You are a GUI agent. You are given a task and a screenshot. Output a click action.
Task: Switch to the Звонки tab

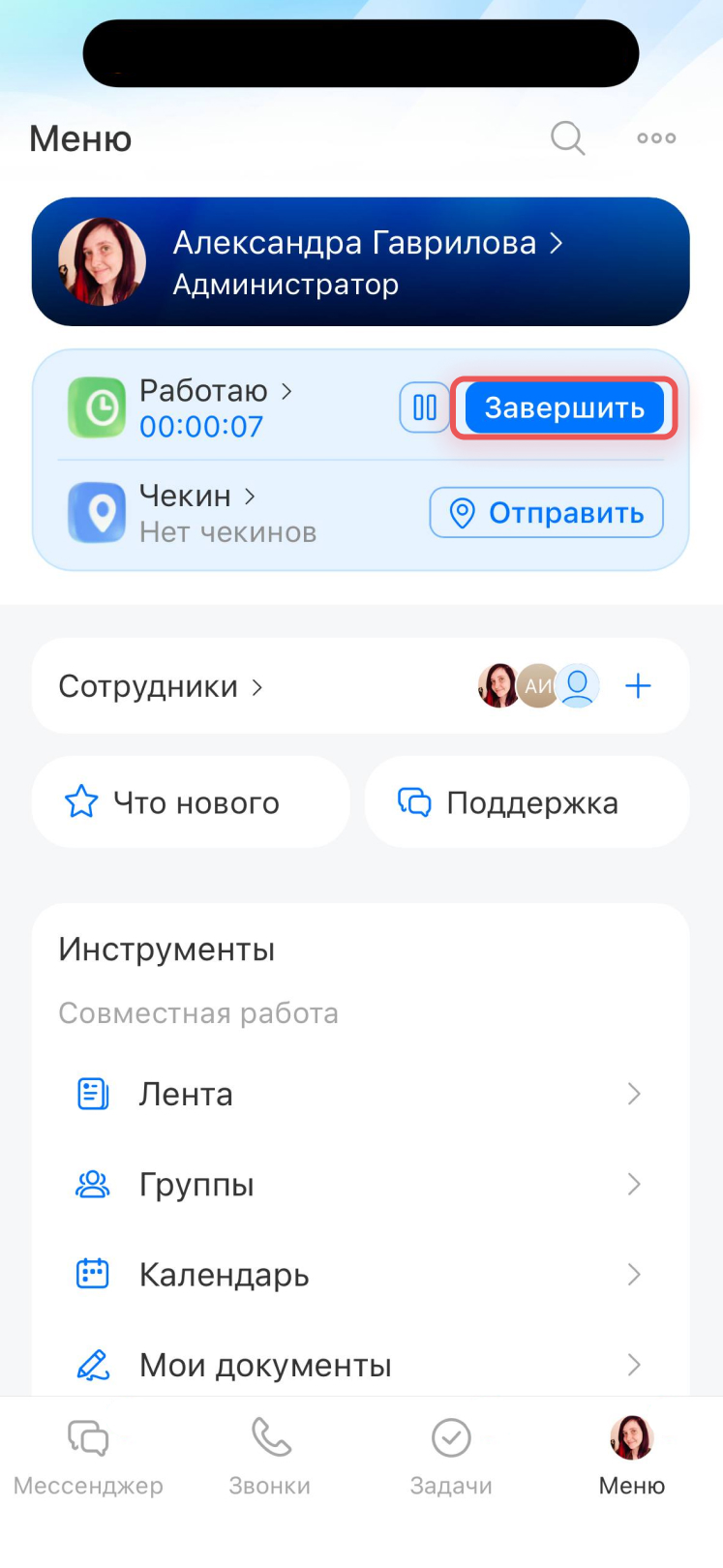270,1457
